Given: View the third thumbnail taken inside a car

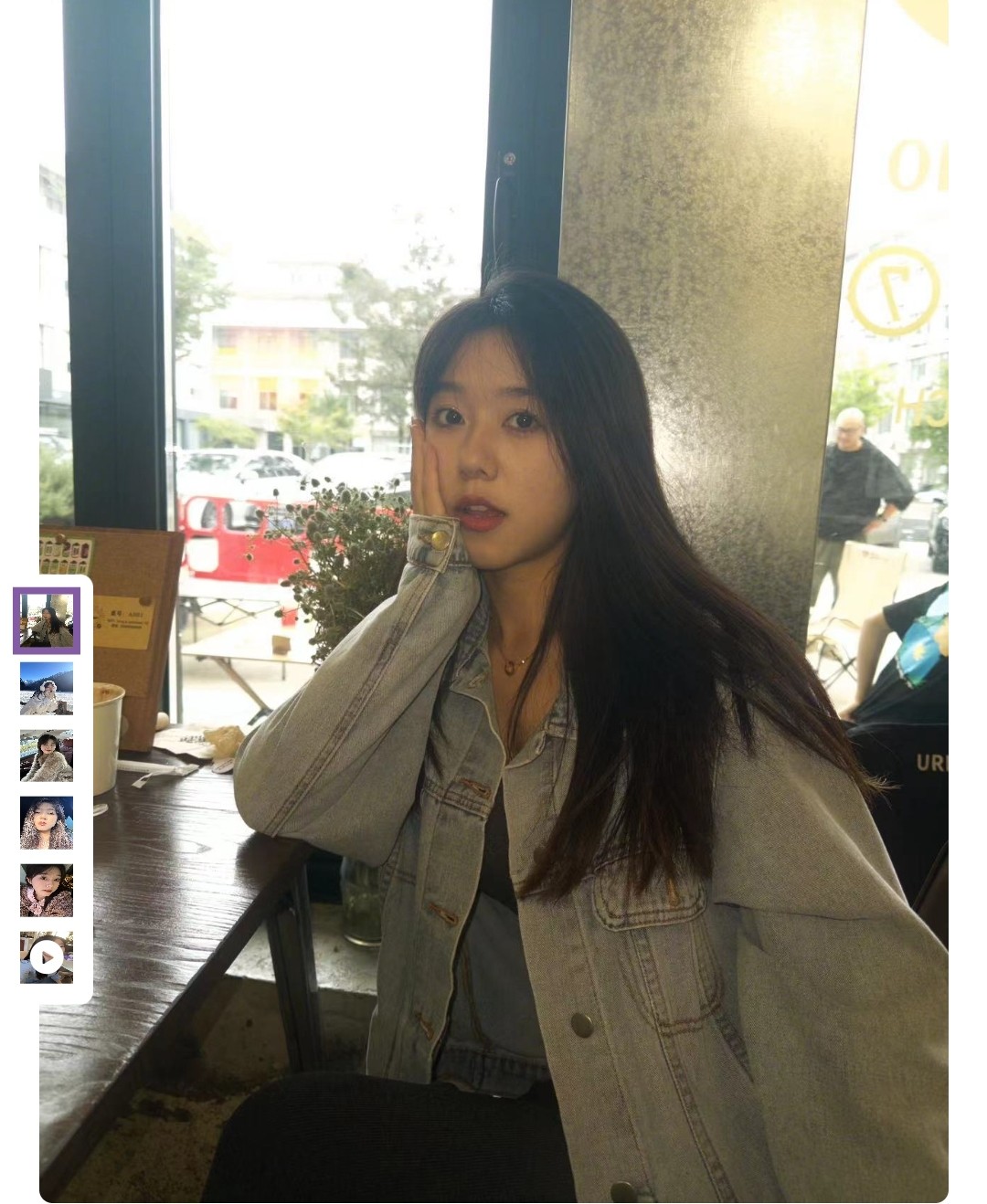Looking at the screenshot, I should coord(47,755).
